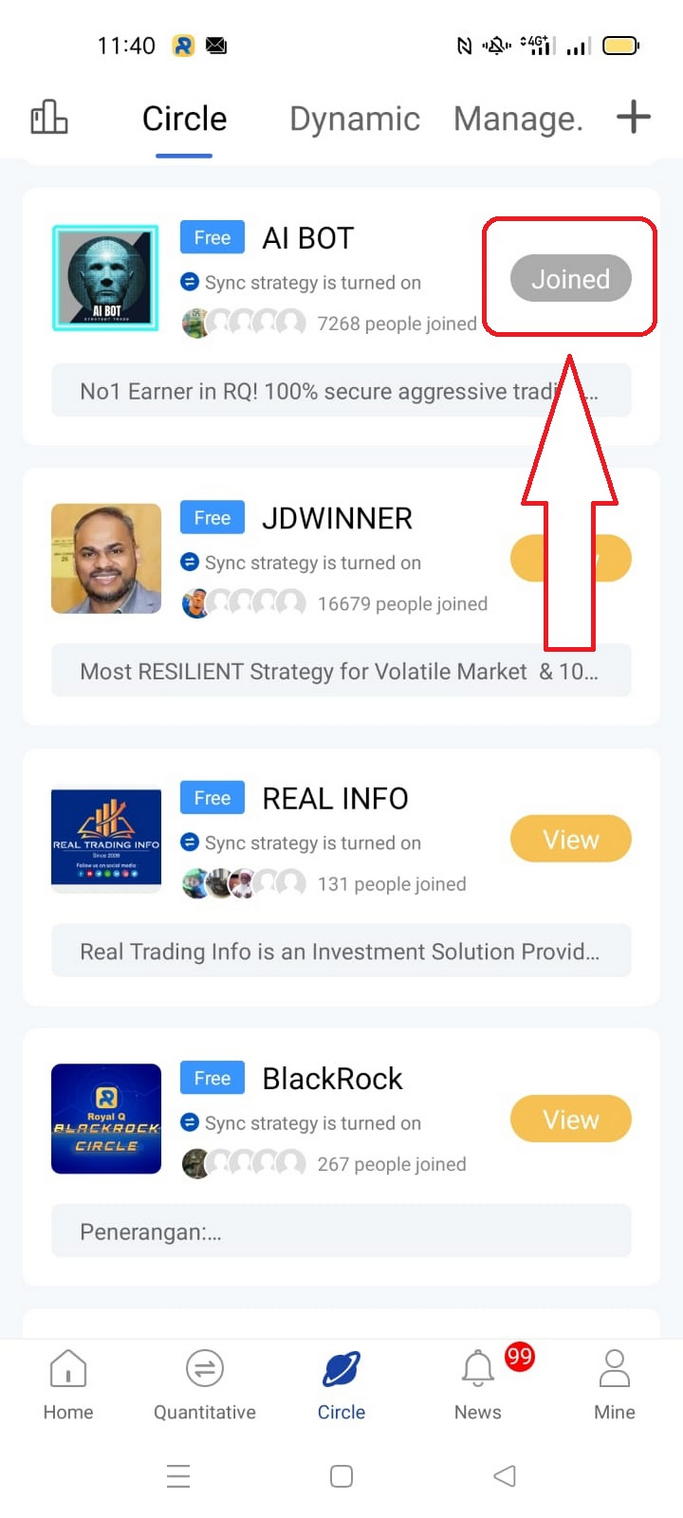View the BlackRock circle

point(571,1119)
